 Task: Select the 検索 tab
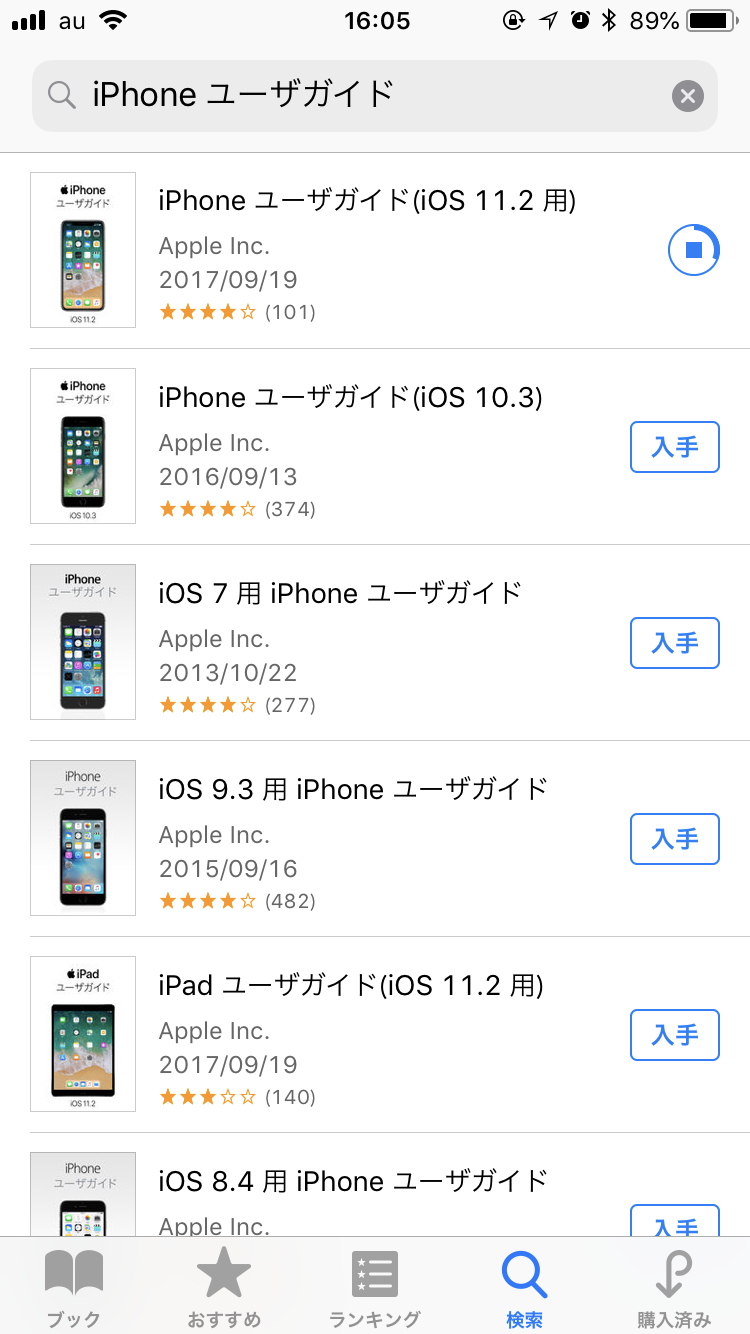pos(524,1288)
